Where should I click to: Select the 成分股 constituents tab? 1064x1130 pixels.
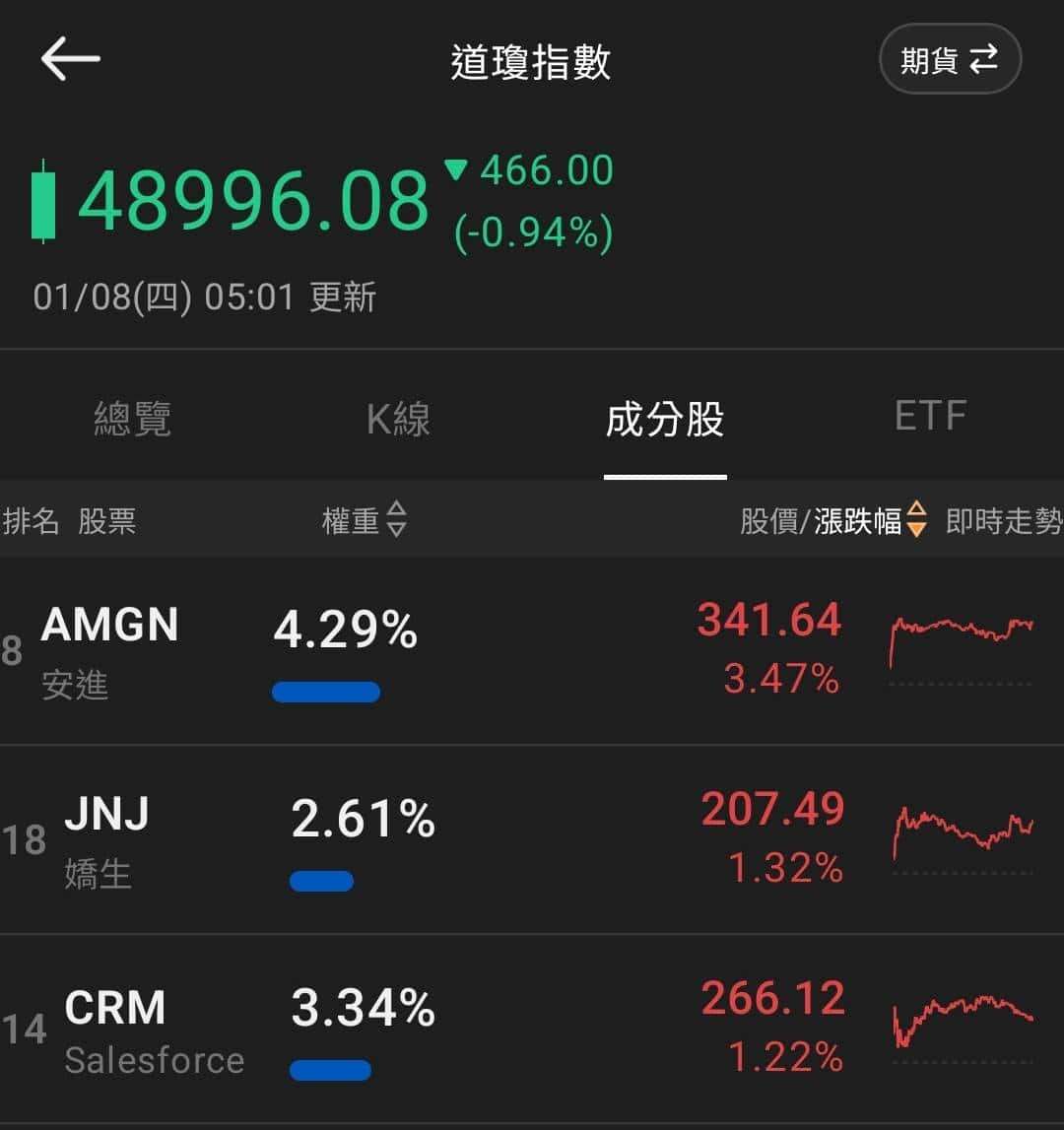point(665,420)
